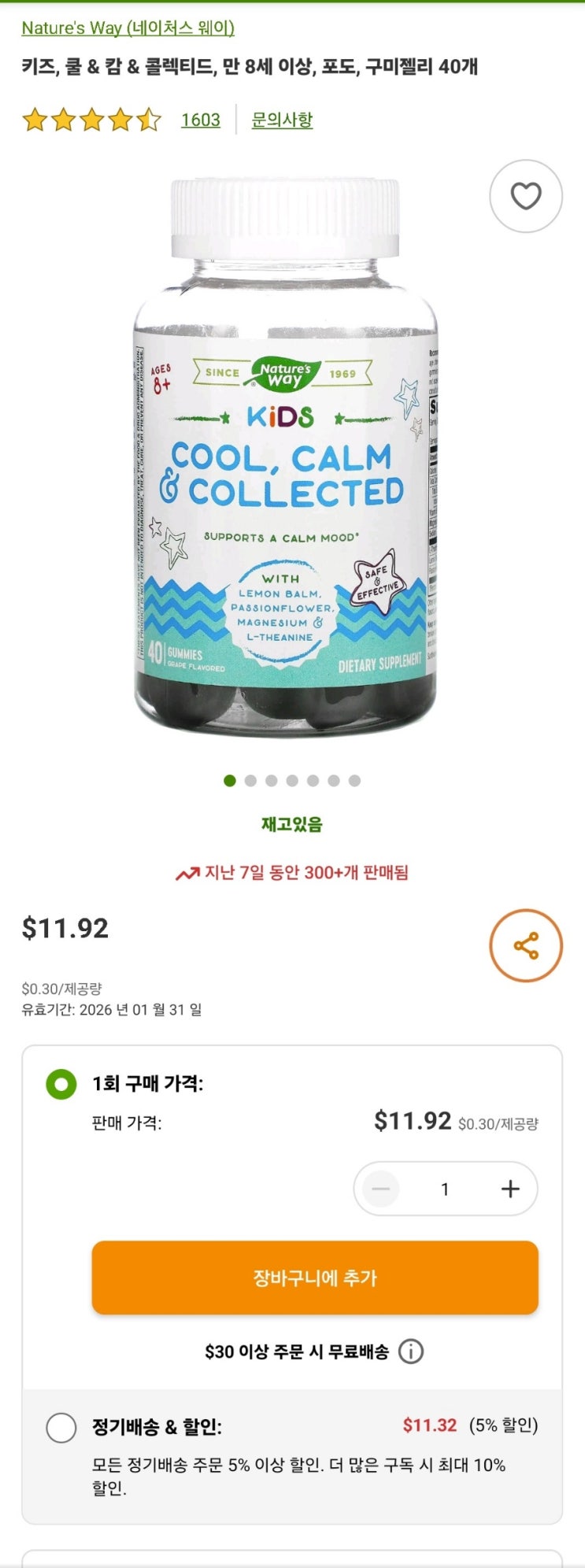Open the 문의사항 questions link
This screenshot has width=585, height=1568.
(x=282, y=120)
